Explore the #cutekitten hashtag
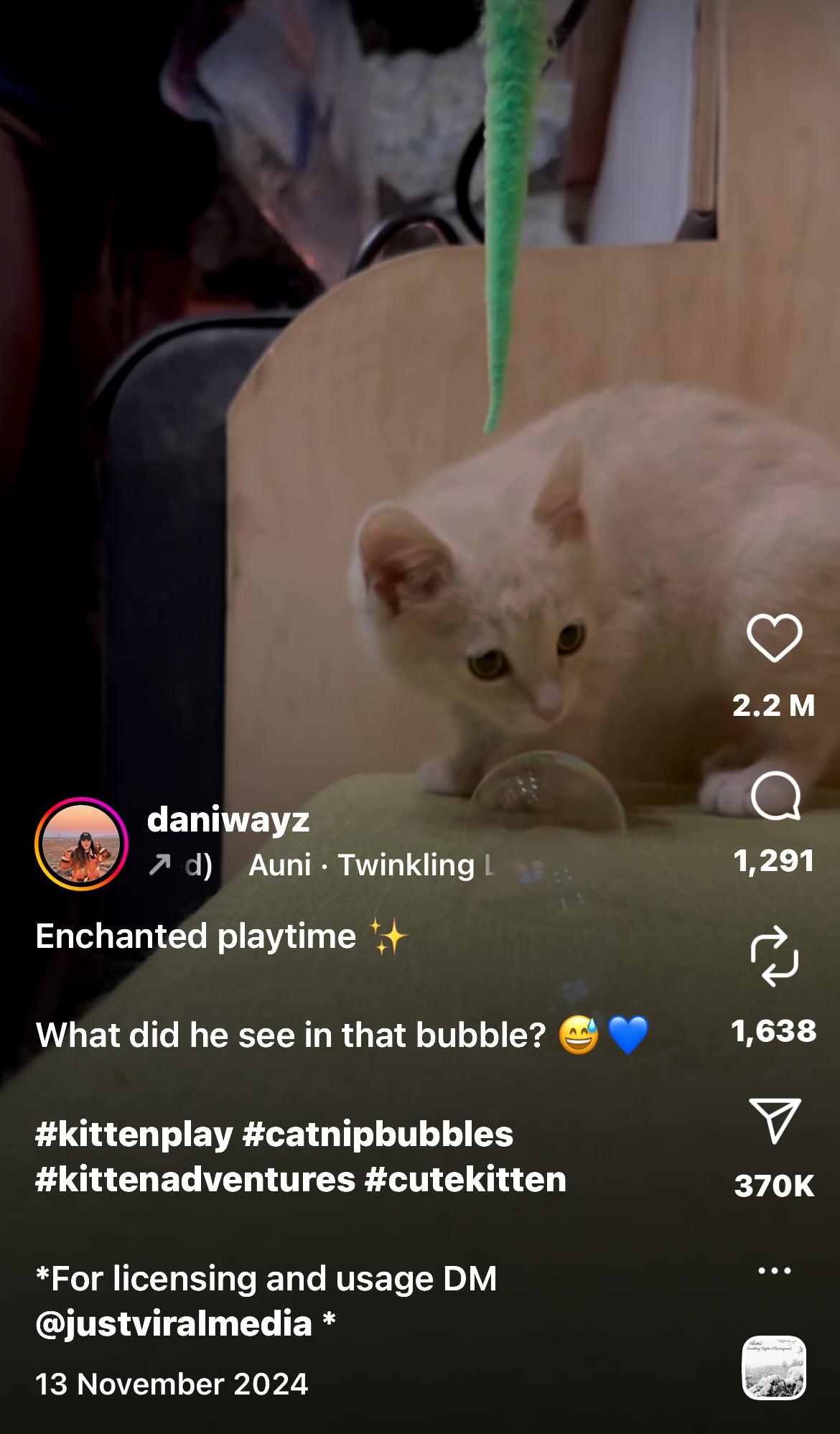This screenshot has width=840, height=1434. pos(465,1180)
